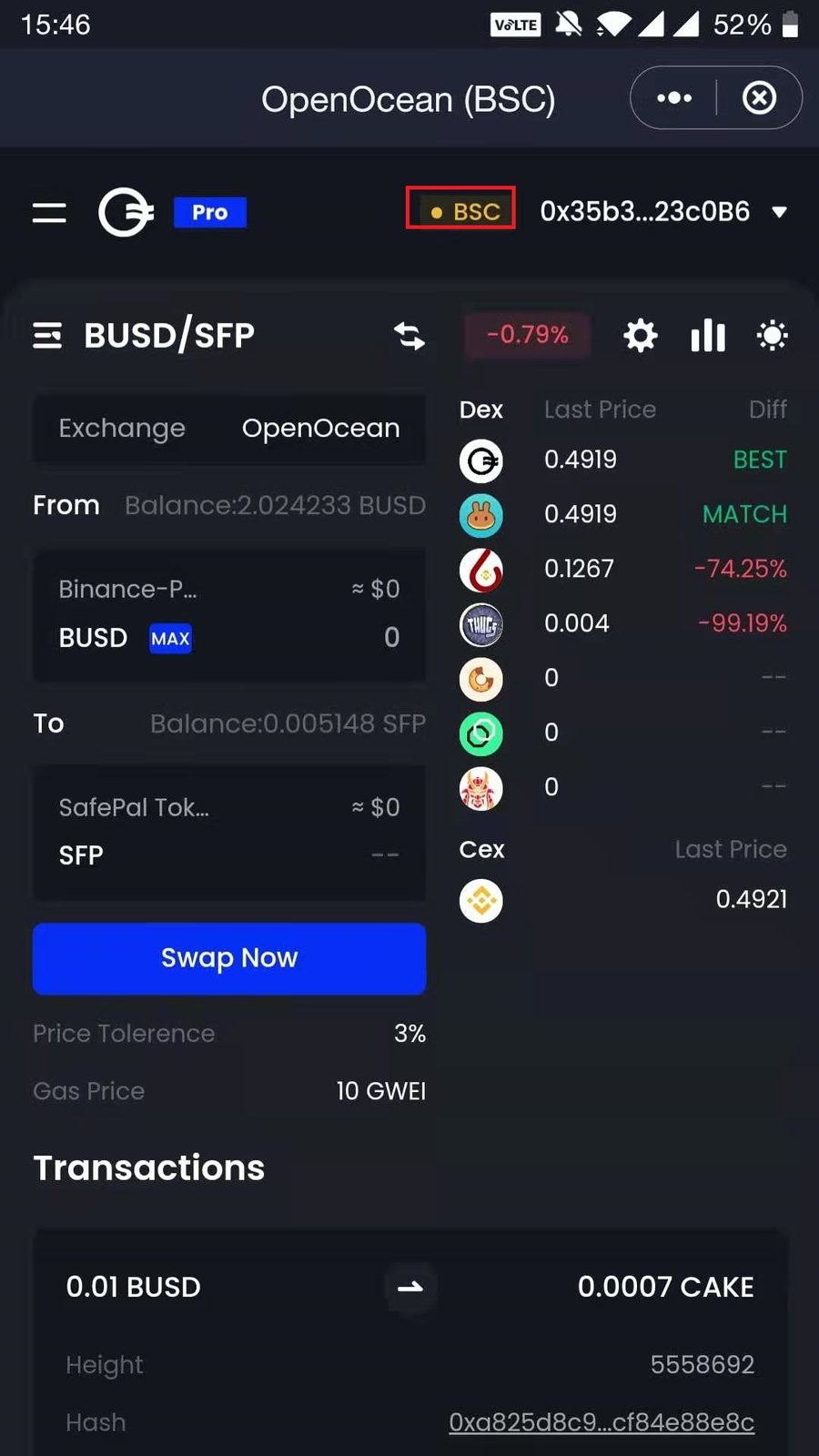Tap MAX to use full BUSD balance
This screenshot has height=1456, width=819.
(x=170, y=639)
